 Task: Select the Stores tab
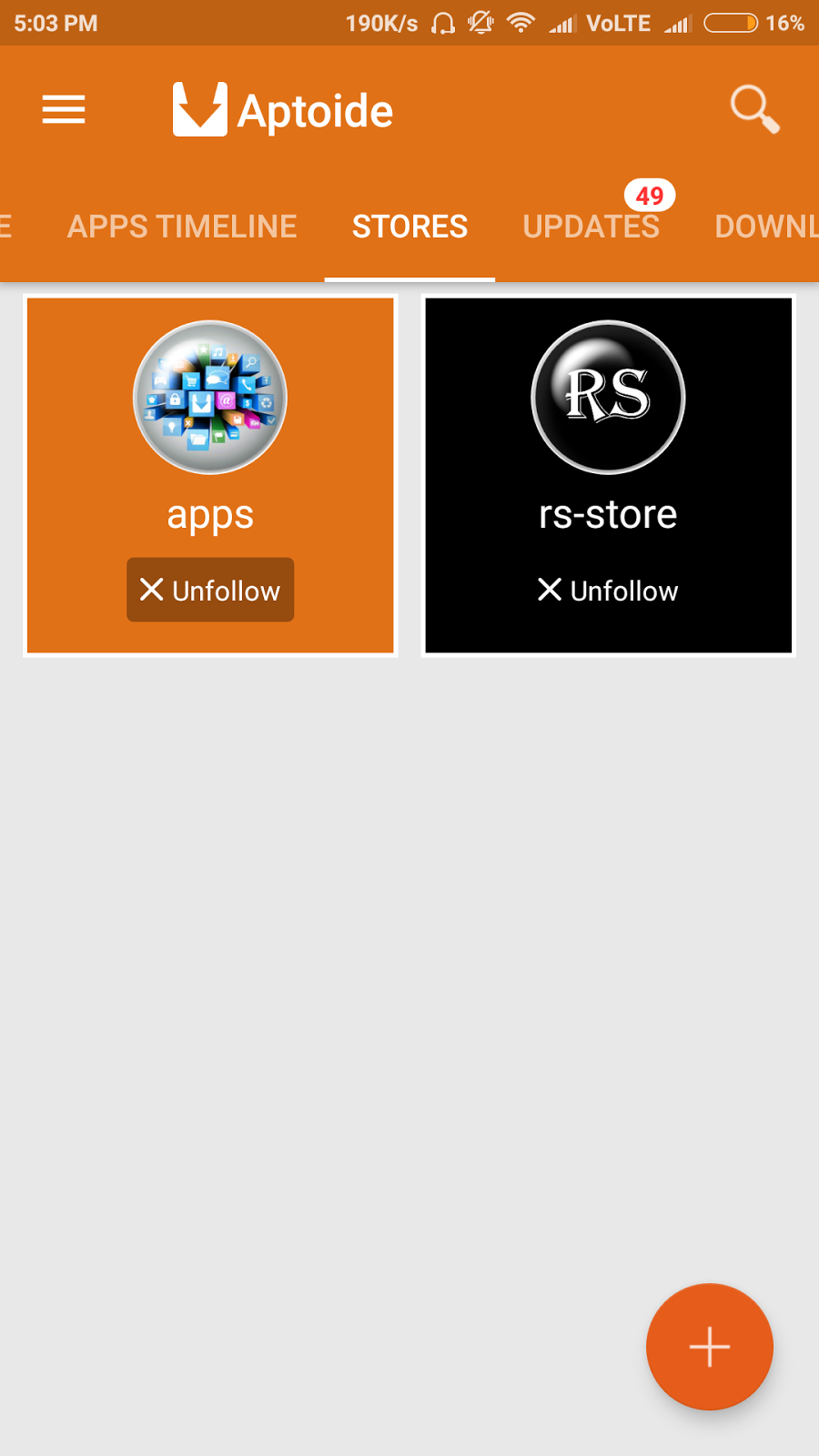point(409,227)
